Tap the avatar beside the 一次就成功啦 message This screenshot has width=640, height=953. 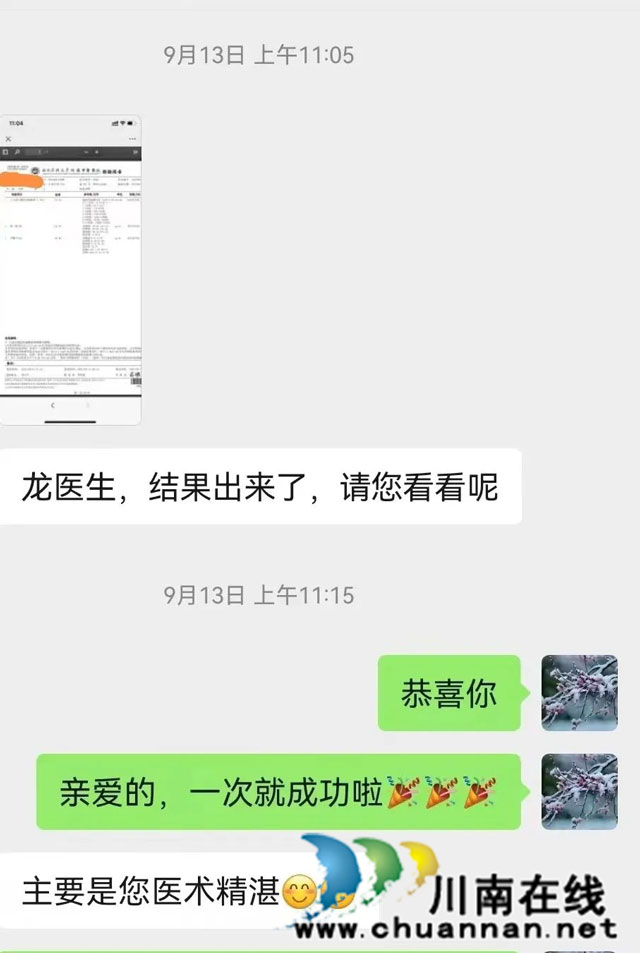coord(579,791)
